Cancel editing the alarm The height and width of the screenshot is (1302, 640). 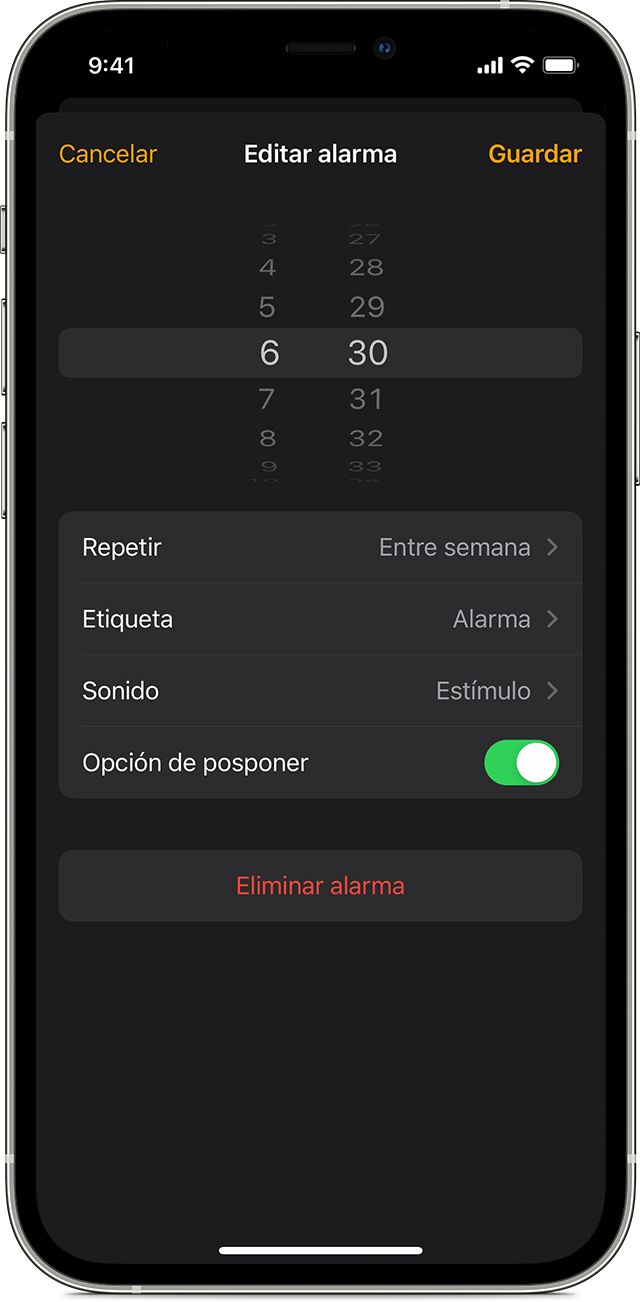tap(108, 154)
